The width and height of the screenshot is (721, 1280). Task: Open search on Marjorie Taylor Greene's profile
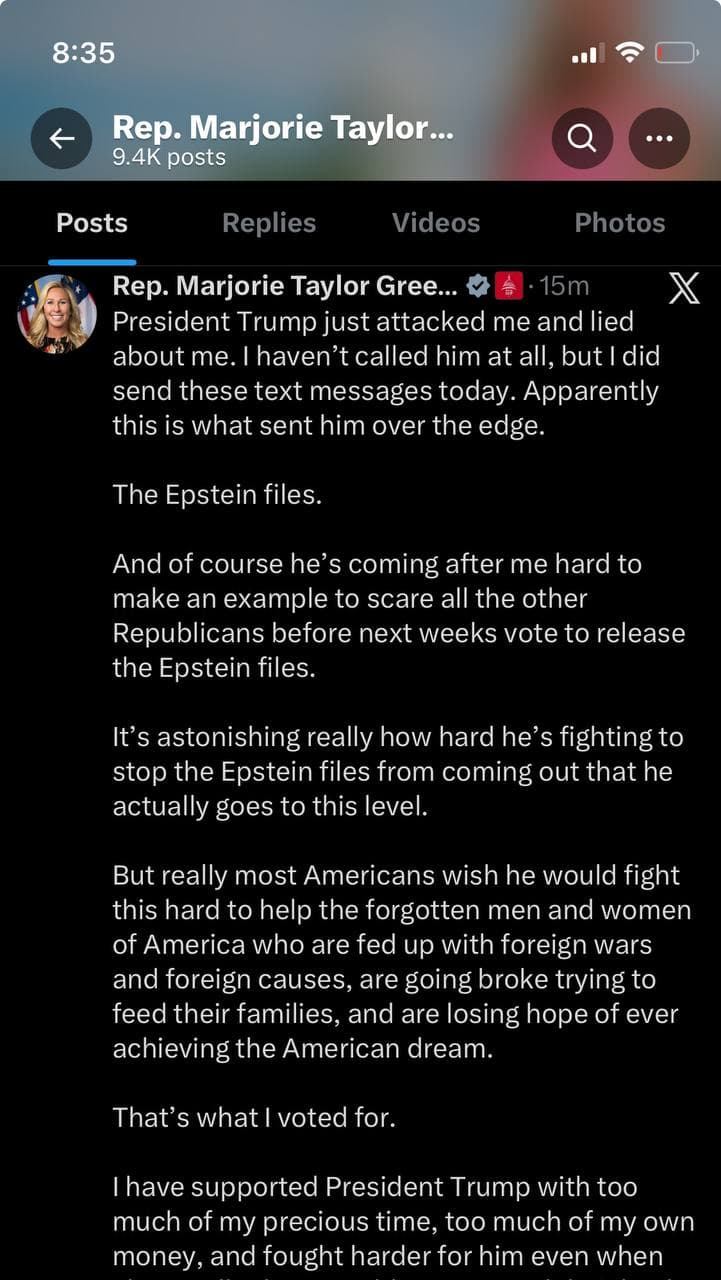click(581, 138)
